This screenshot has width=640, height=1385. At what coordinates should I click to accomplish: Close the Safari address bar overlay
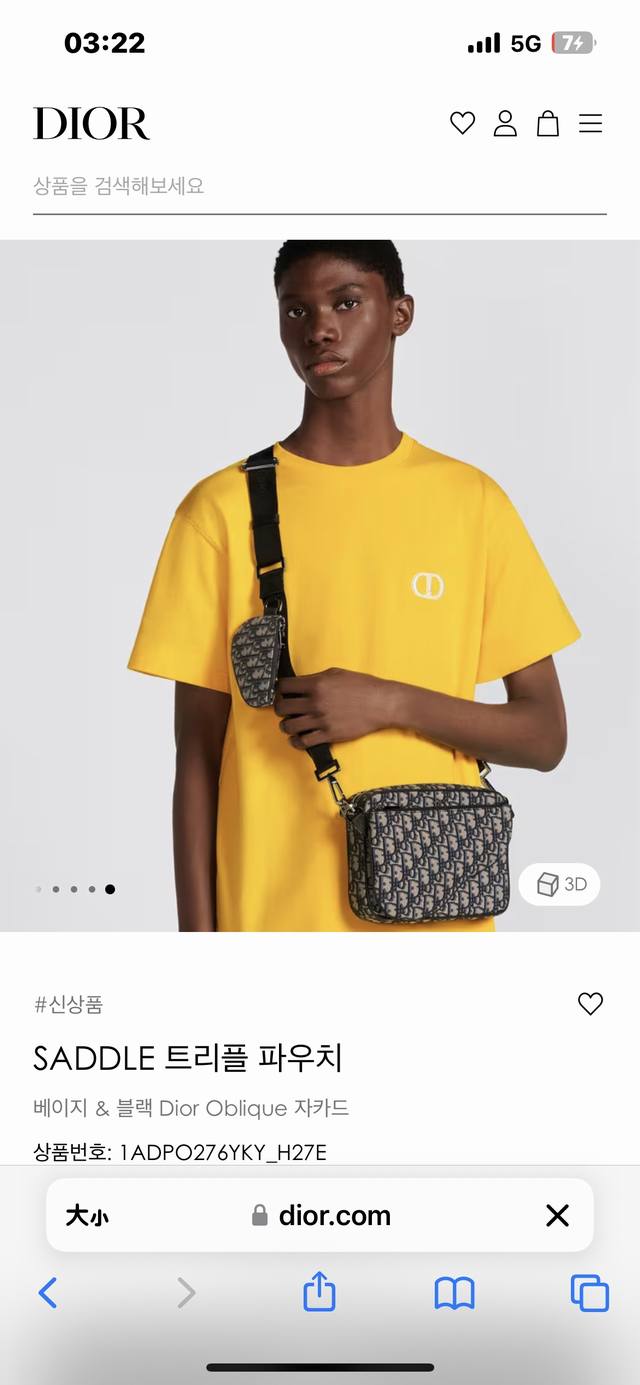point(557,1215)
